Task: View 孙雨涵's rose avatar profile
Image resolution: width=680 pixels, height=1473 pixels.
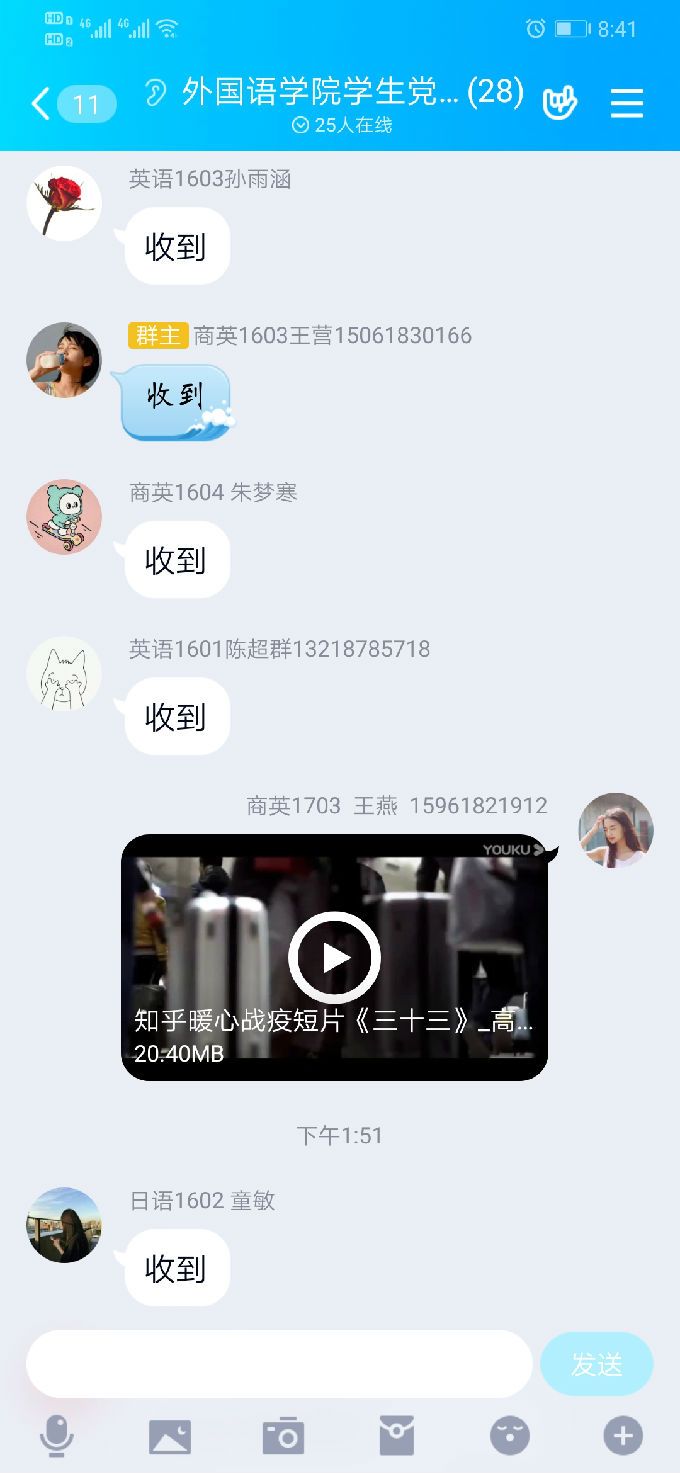Action: pos(64,203)
